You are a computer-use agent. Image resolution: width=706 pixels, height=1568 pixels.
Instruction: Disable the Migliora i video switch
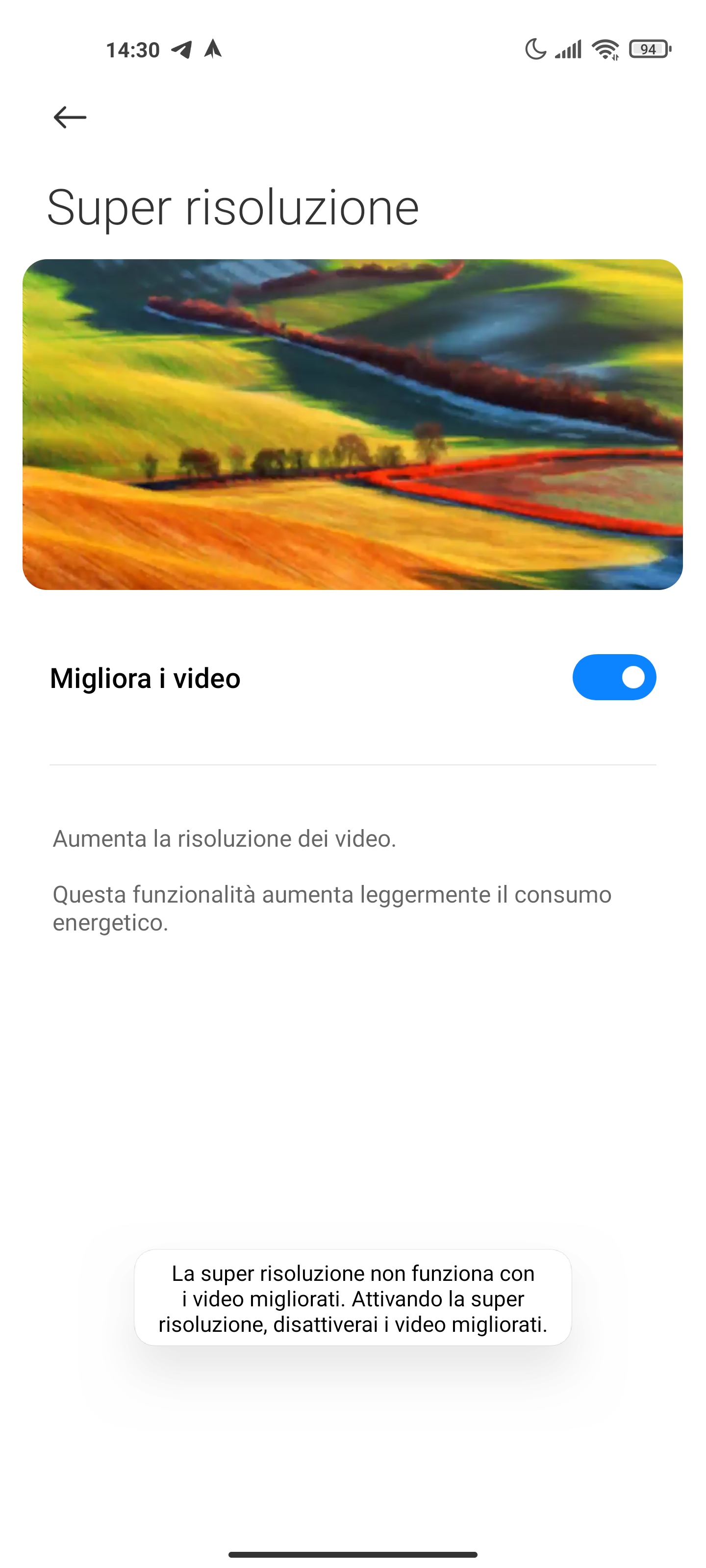click(614, 677)
